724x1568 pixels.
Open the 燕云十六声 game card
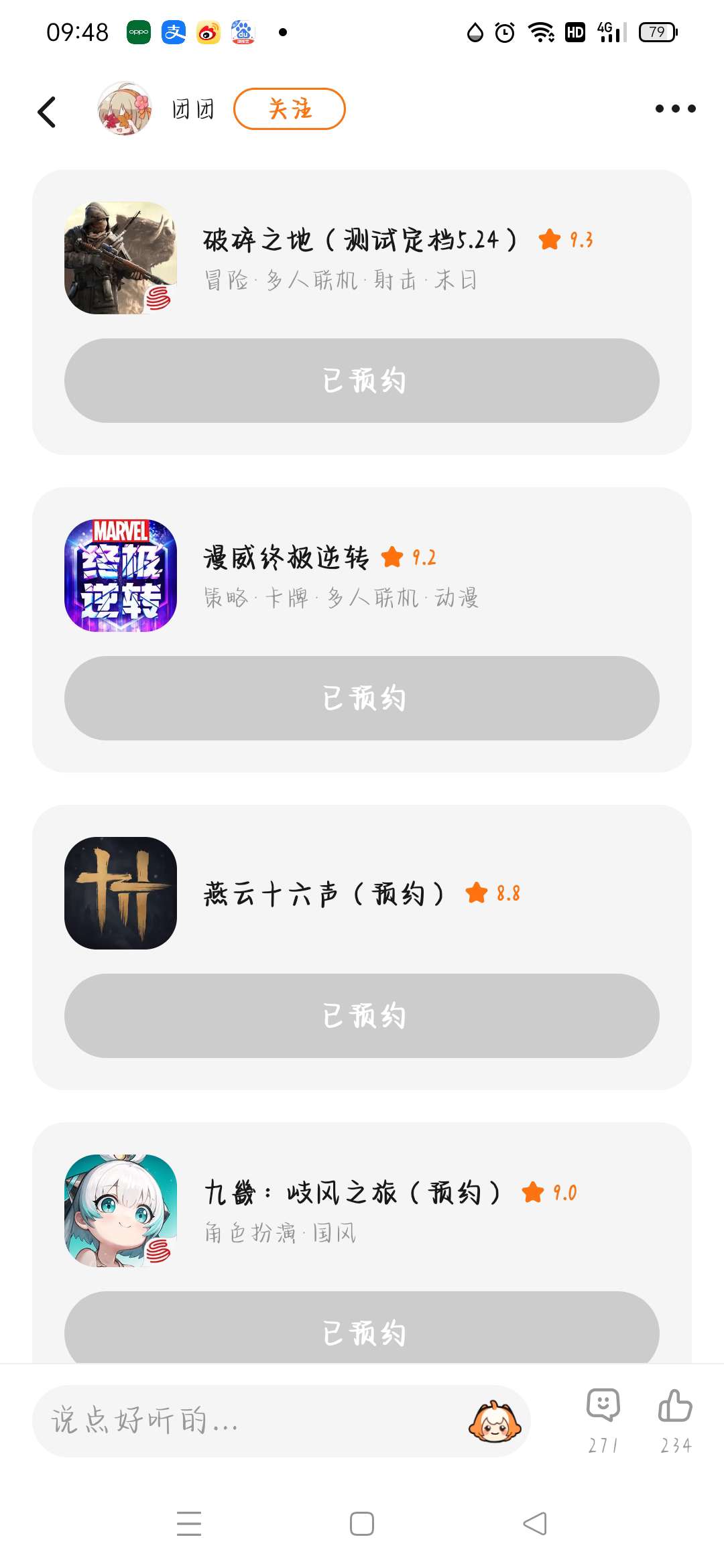[x=362, y=893]
